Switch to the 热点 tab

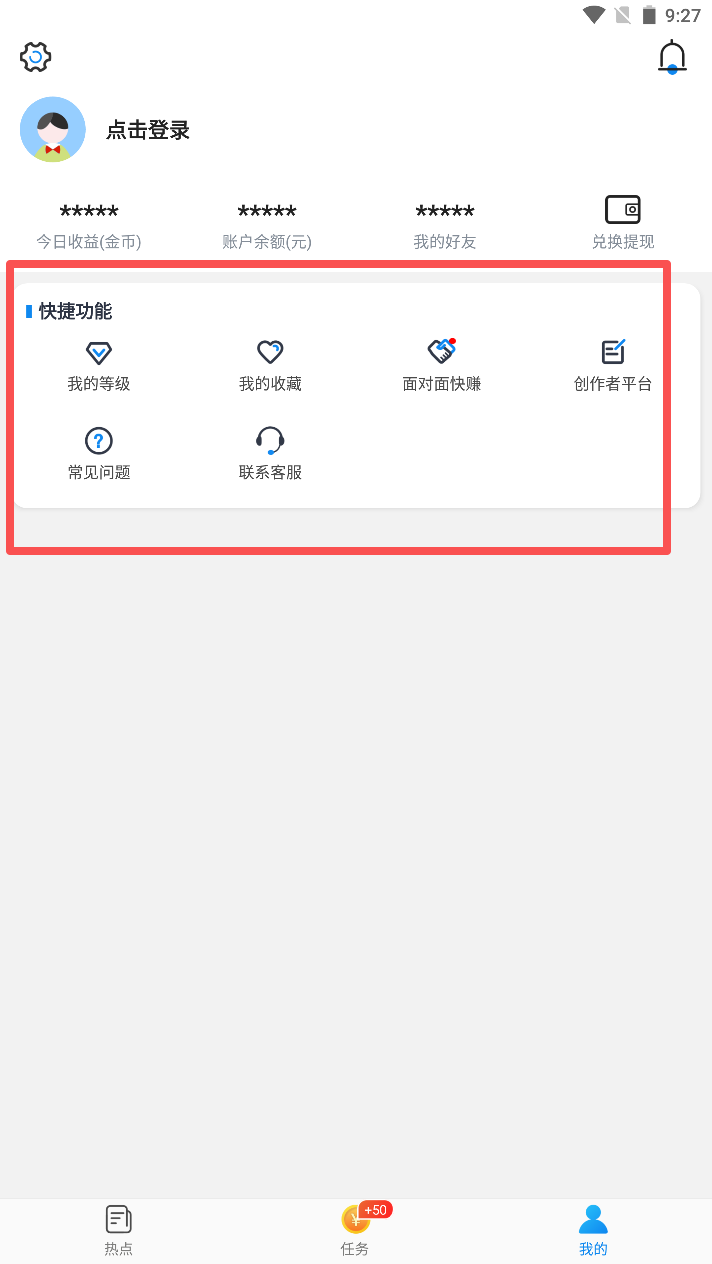pos(119,1230)
